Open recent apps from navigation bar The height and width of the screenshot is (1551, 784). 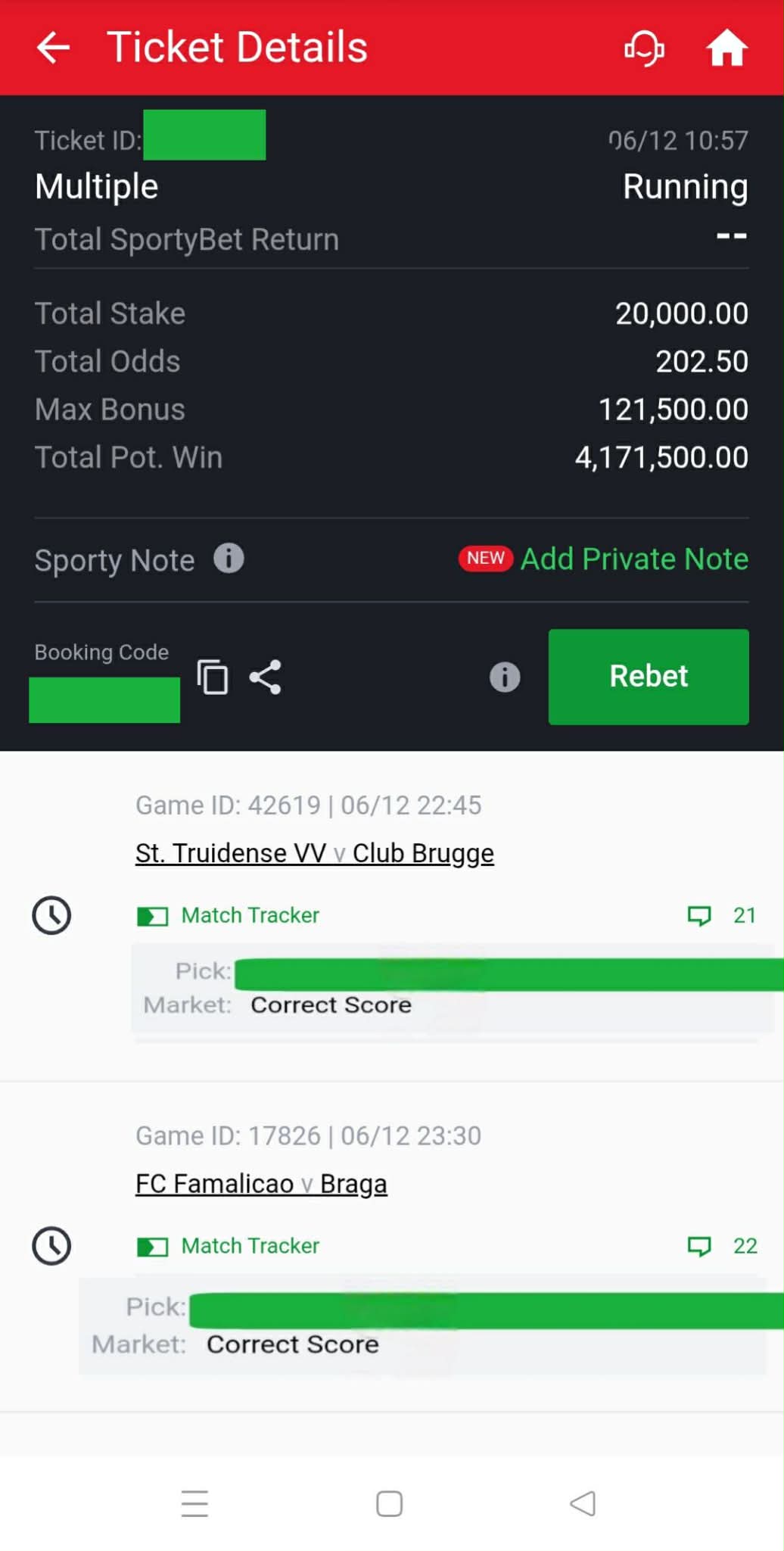click(194, 1503)
